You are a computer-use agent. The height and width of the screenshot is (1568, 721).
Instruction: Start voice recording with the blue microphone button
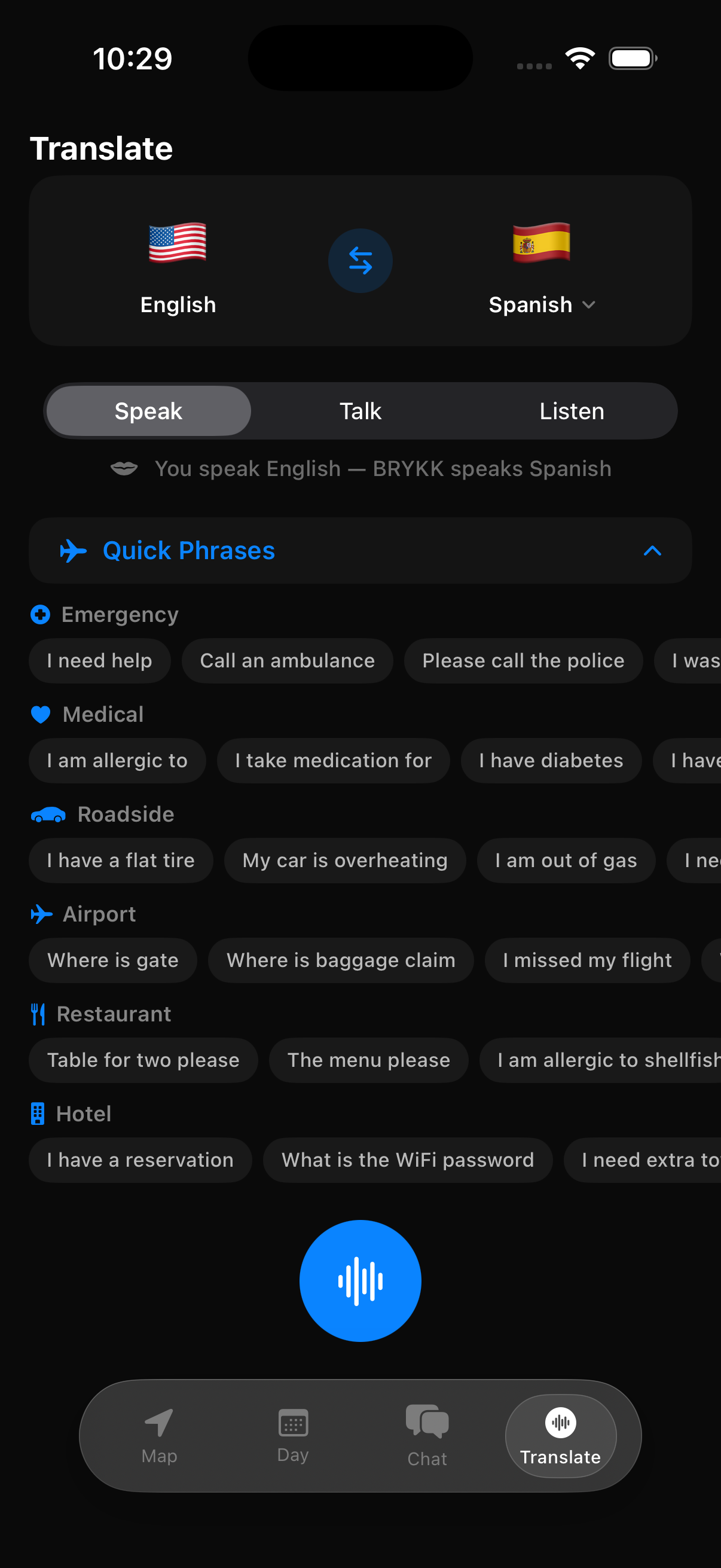click(360, 1281)
